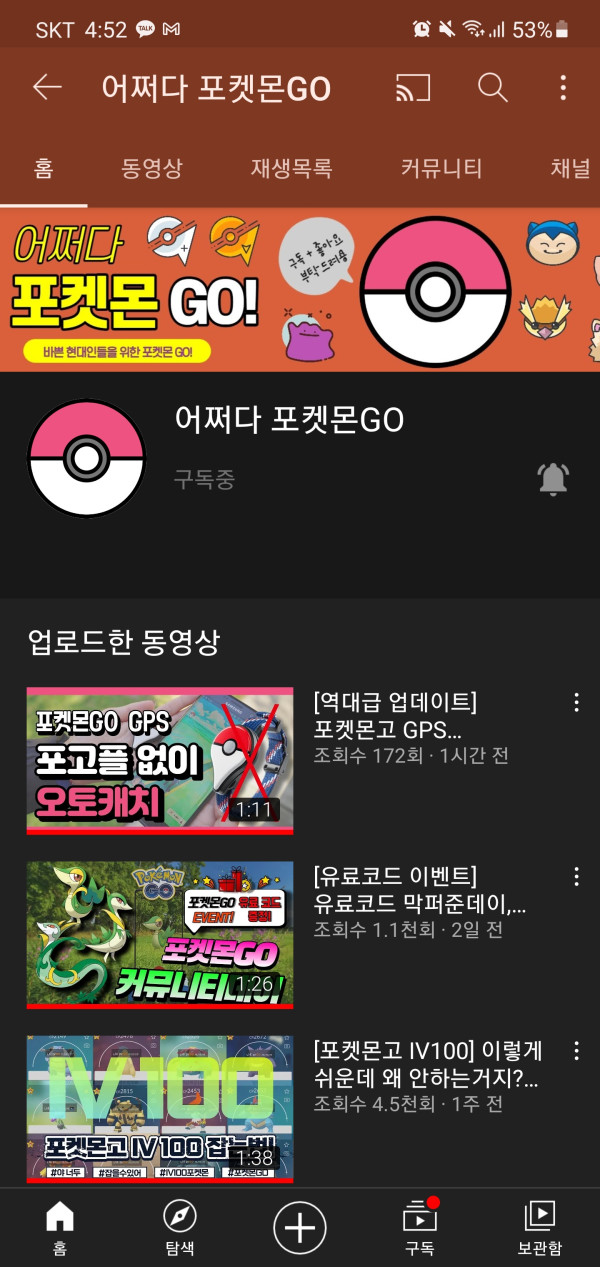600x1267 pixels.
Task: Switch to the 동영상 tab
Action: [152, 168]
